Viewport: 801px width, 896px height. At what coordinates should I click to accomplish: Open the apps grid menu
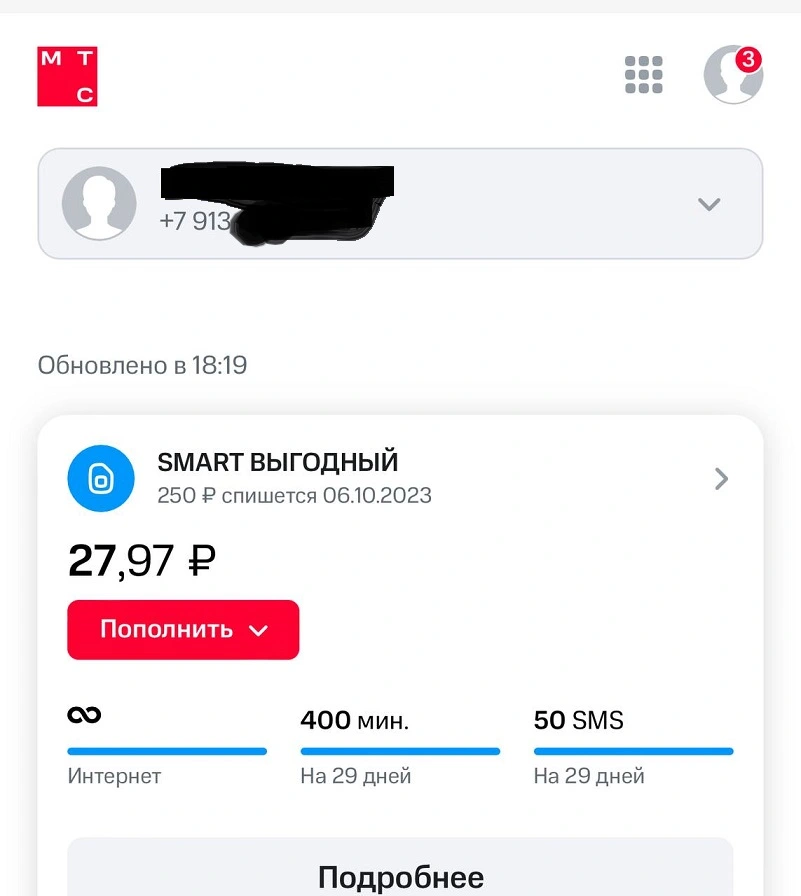click(x=643, y=74)
